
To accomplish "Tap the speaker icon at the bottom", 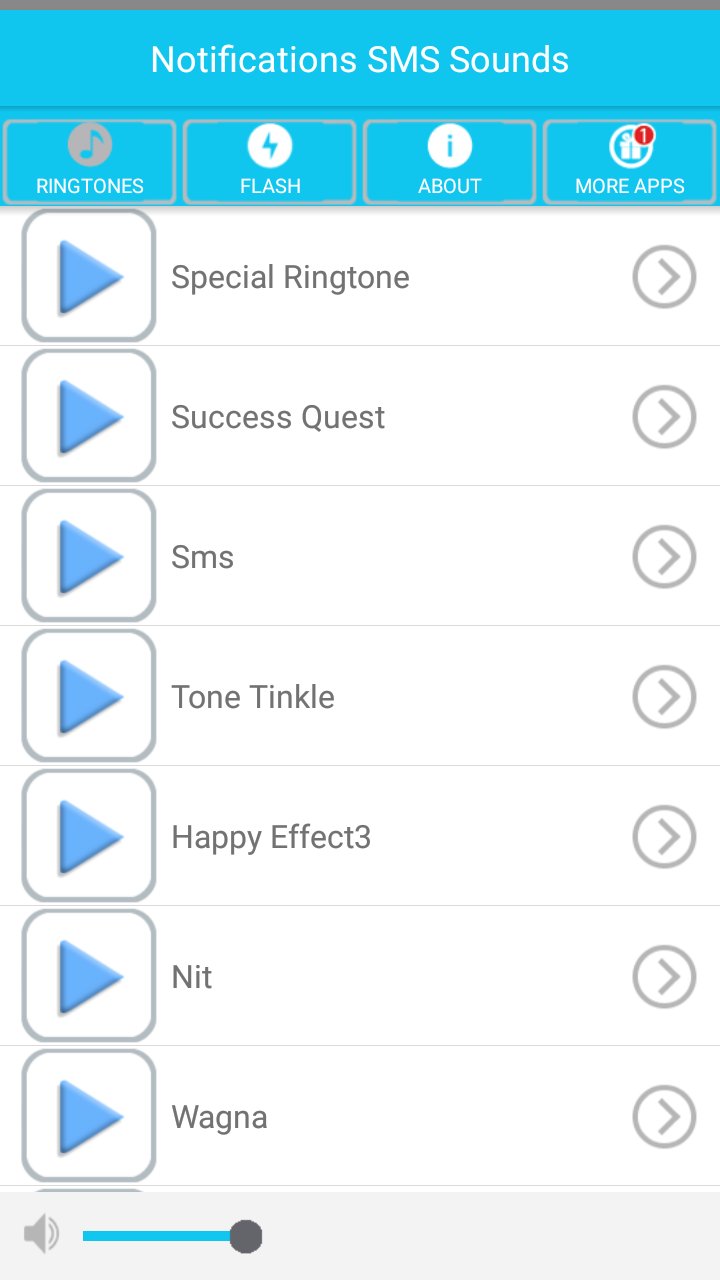I will click(x=40, y=1234).
